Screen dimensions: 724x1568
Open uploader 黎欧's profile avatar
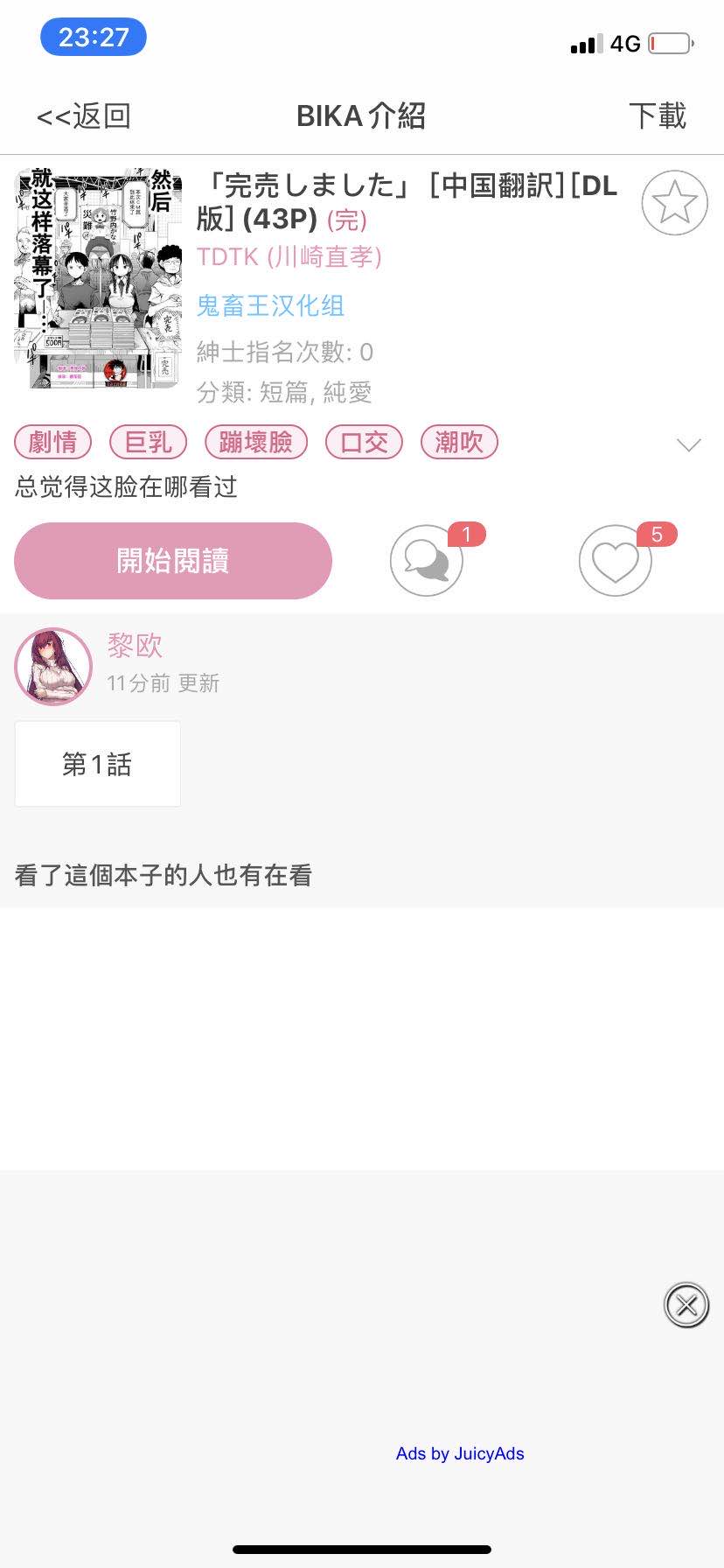click(x=53, y=667)
